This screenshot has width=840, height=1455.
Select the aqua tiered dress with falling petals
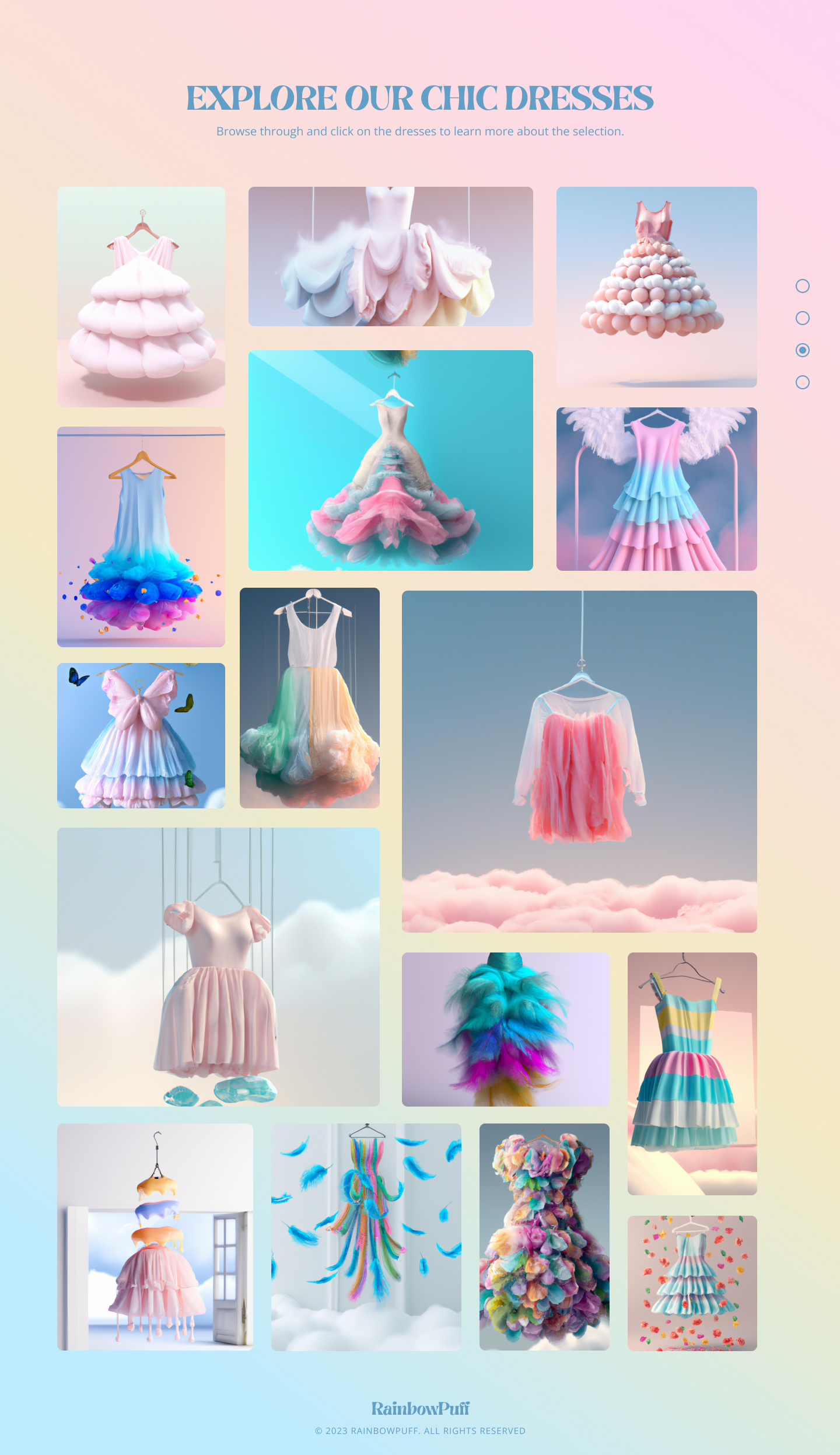(x=692, y=1283)
